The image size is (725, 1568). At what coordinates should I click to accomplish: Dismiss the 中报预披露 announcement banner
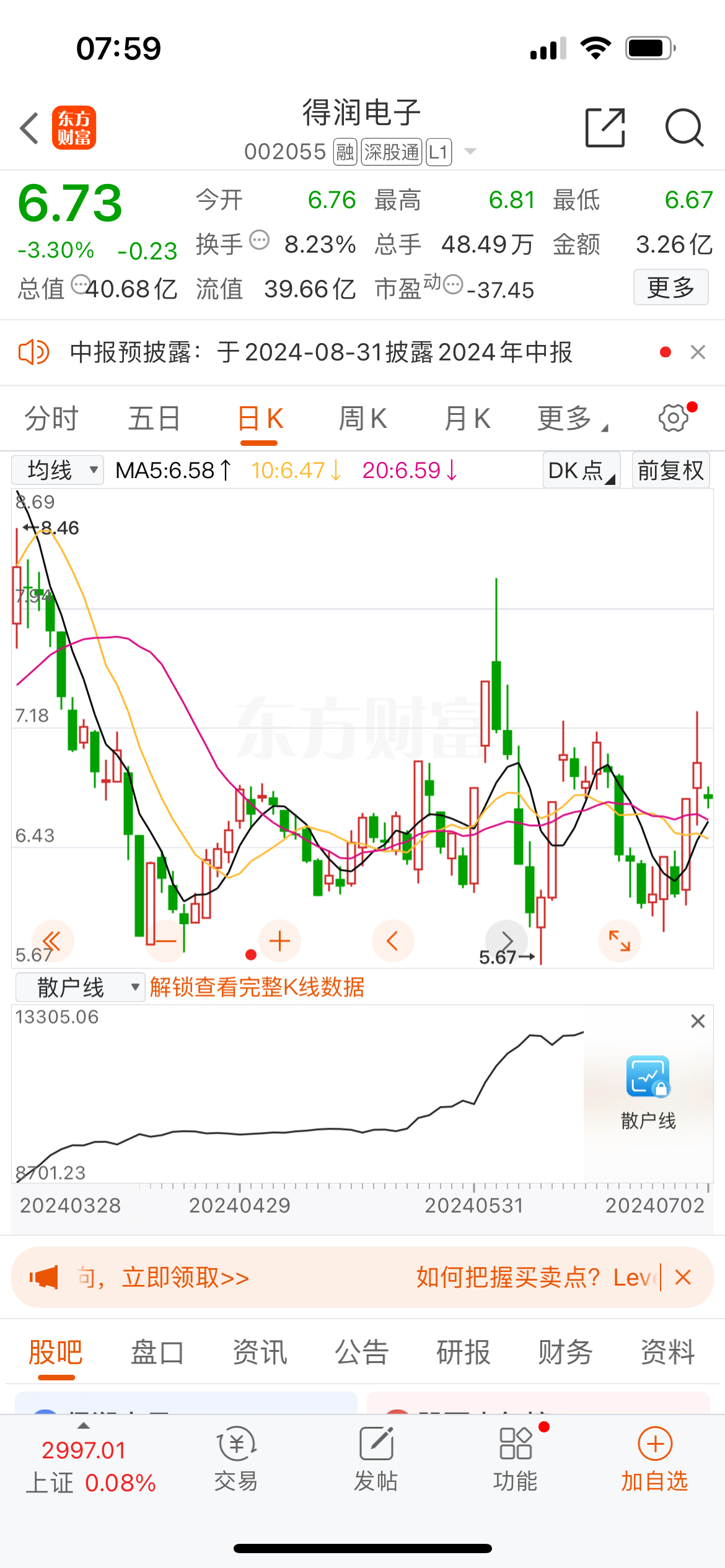pyautogui.click(x=698, y=352)
